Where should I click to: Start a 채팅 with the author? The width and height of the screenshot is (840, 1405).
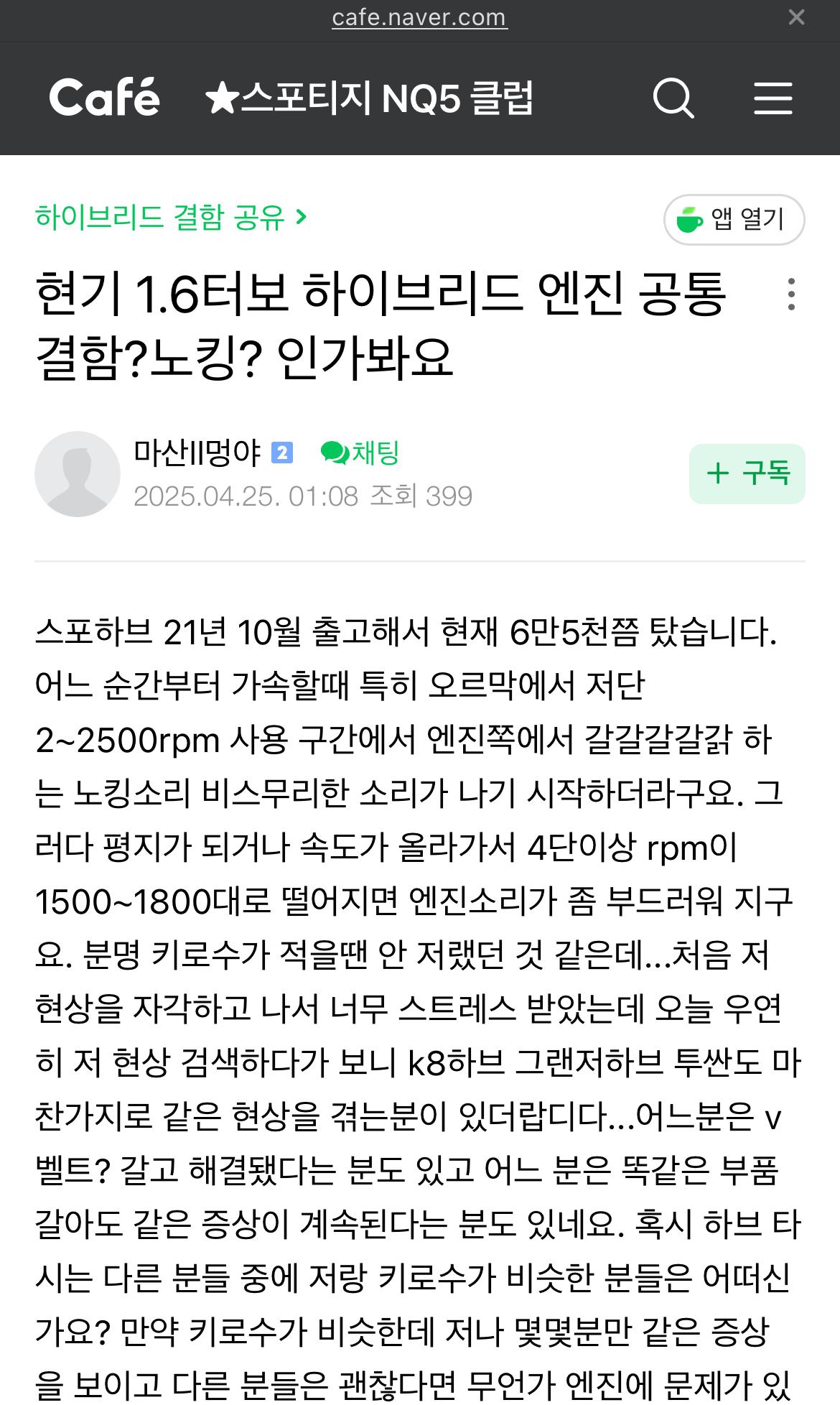(360, 453)
